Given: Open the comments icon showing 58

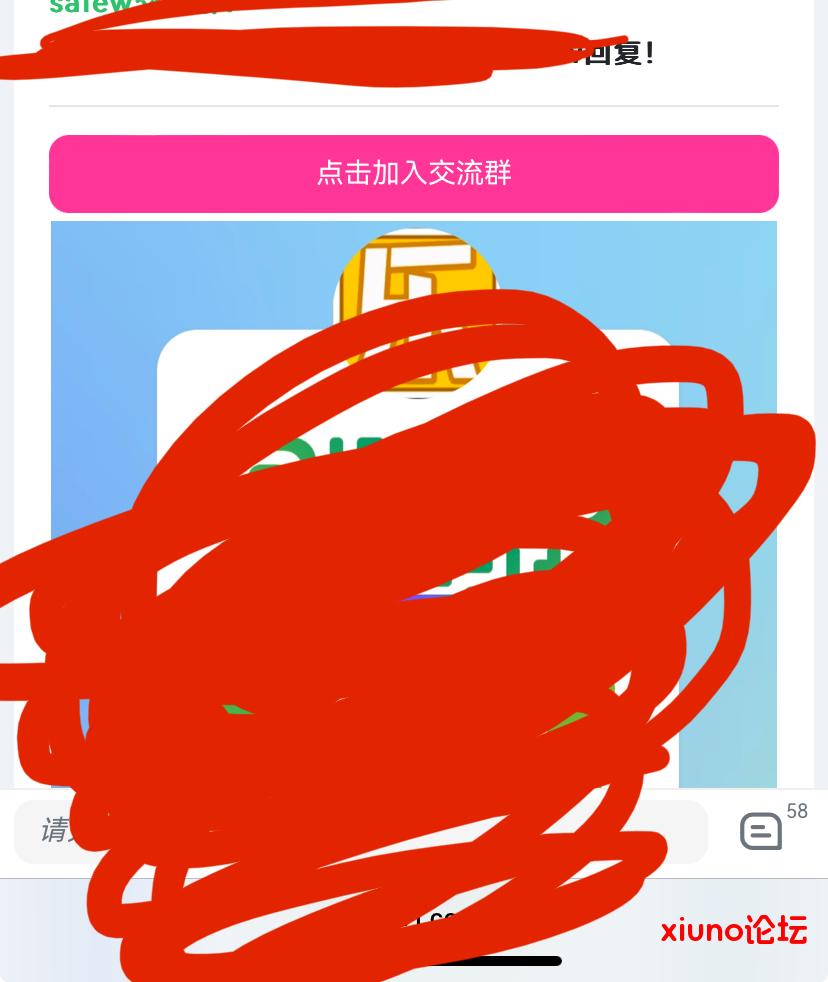Looking at the screenshot, I should (x=762, y=831).
